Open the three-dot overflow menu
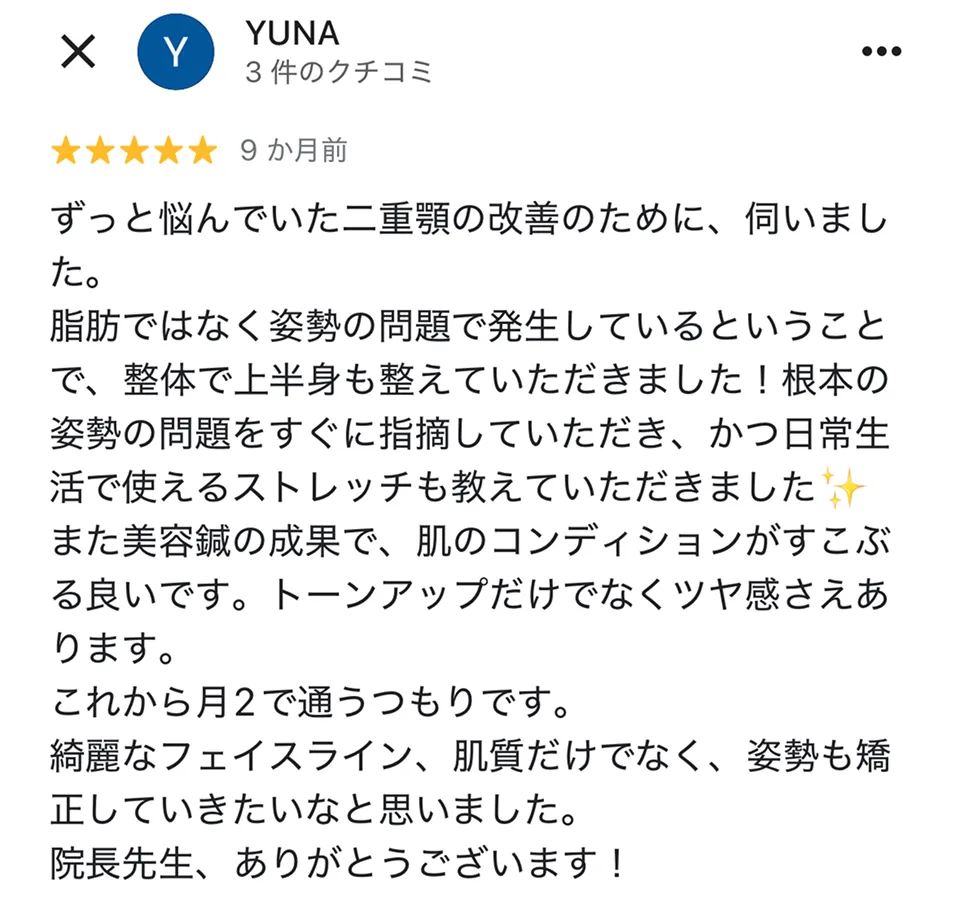Screen dimensions: 960x915 coord(880,53)
